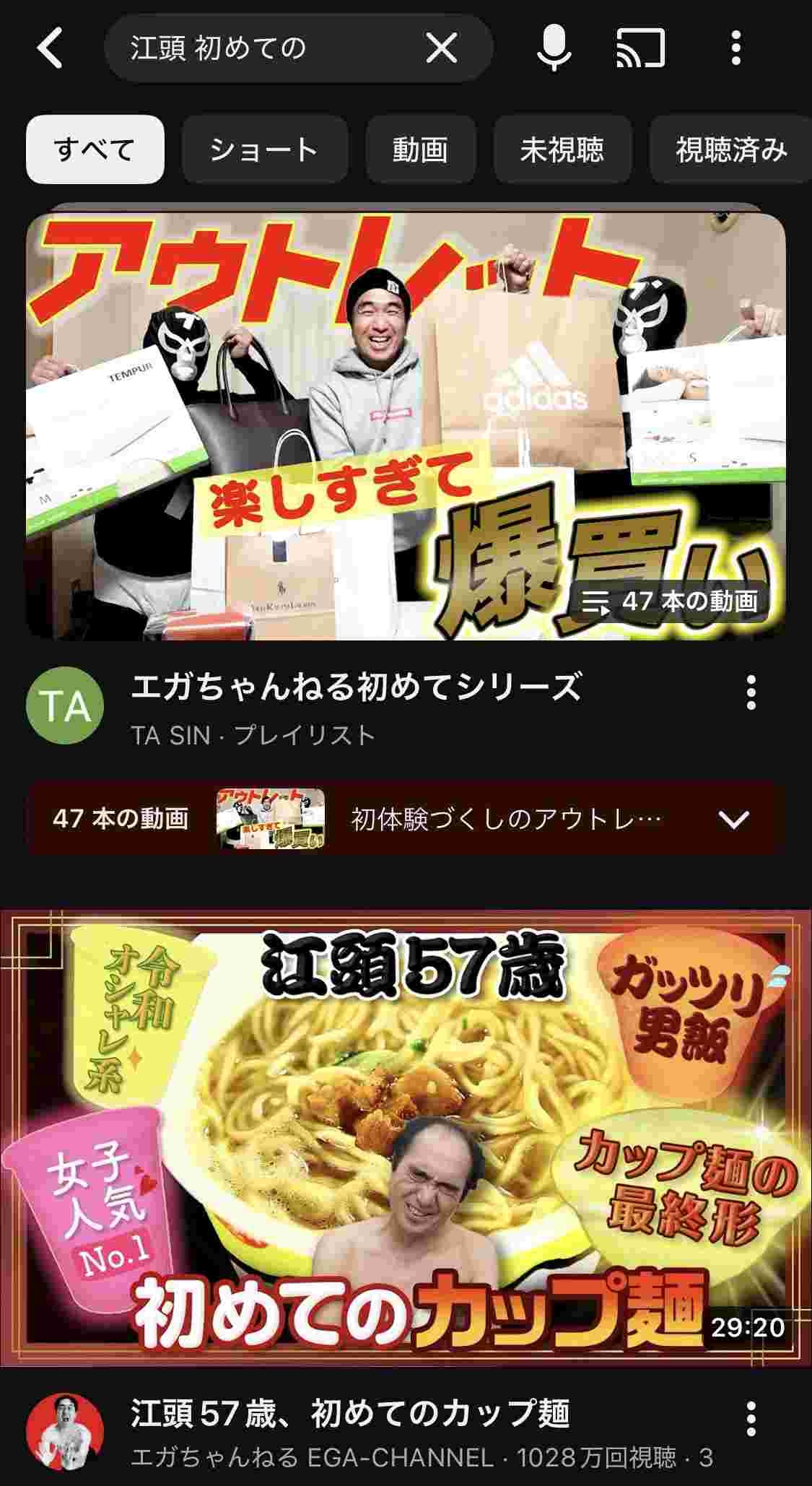
Task: Switch to the ショート filter chip
Action: (264, 149)
